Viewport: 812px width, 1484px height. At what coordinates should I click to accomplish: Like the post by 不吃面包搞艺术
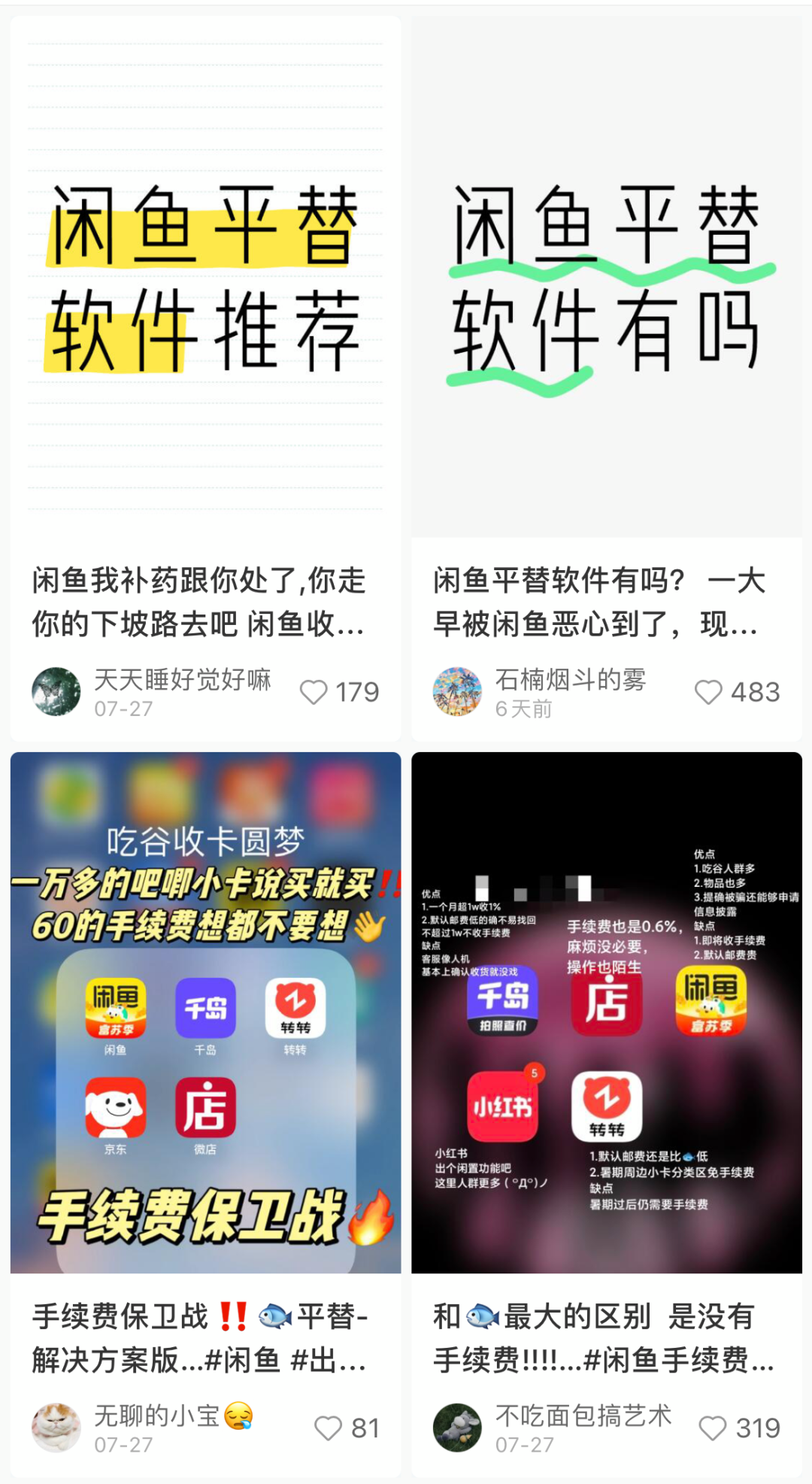coord(713,1428)
